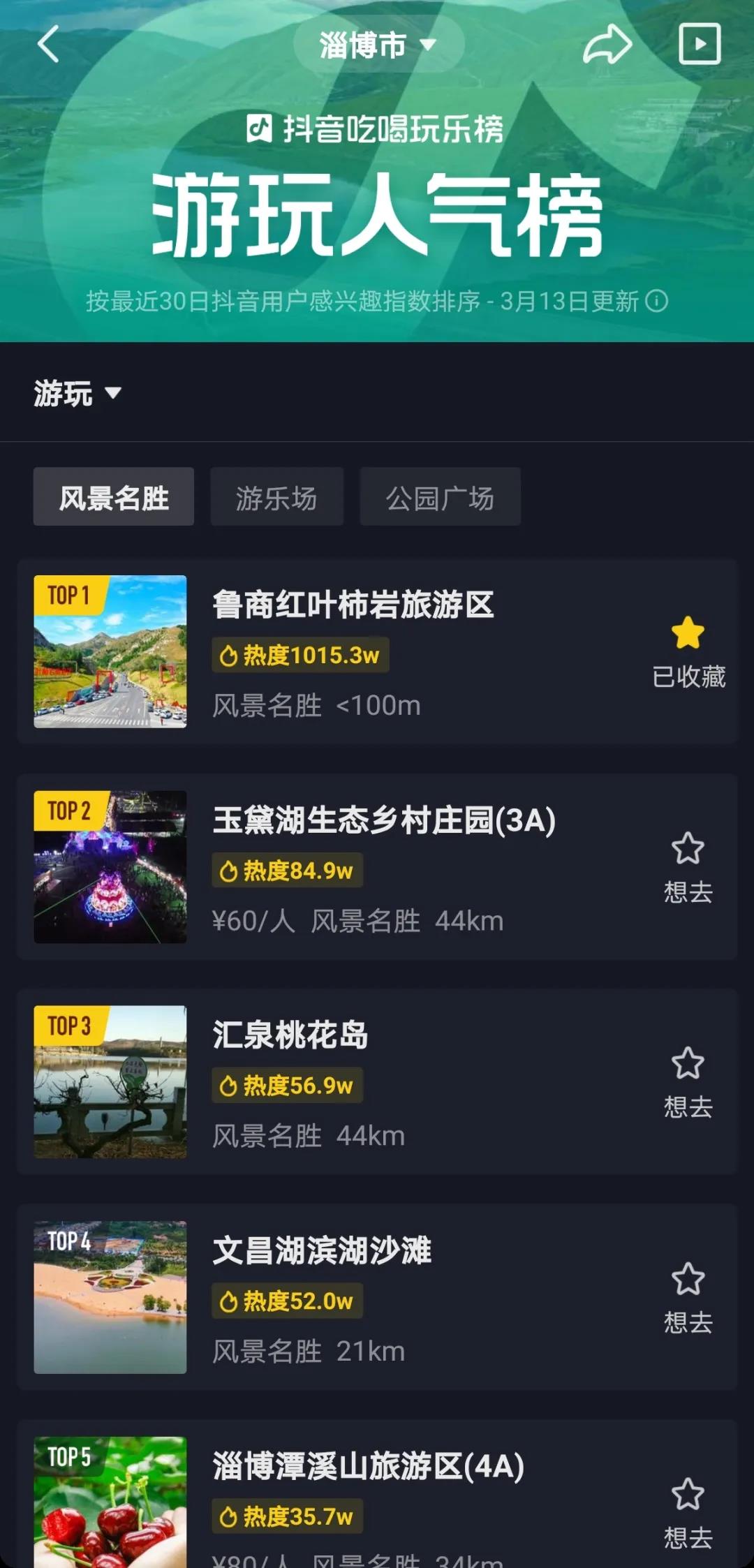This screenshot has width=754, height=1568.
Task: Switch to the 游乐场 filter
Action: (x=276, y=497)
